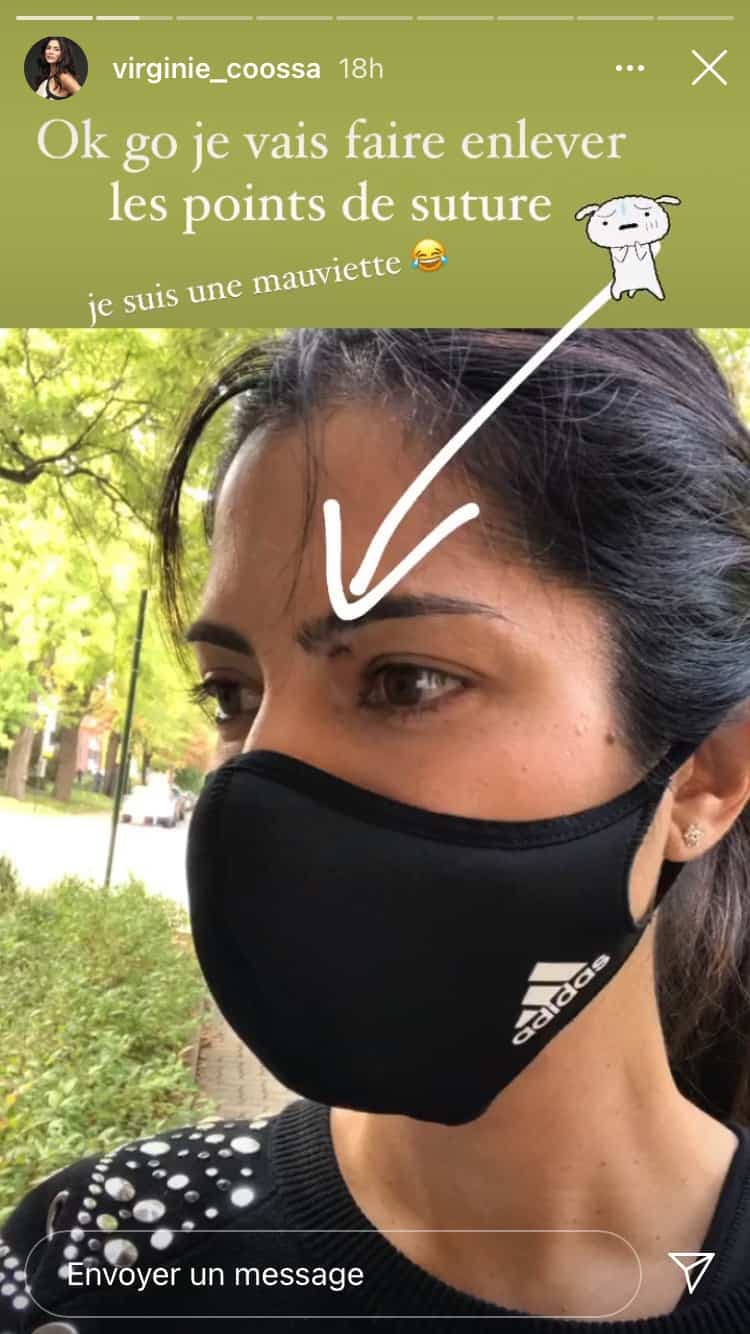The height and width of the screenshot is (1334, 750).
Task: Open virginie_coossa's profile picture
Action: click(x=55, y=69)
